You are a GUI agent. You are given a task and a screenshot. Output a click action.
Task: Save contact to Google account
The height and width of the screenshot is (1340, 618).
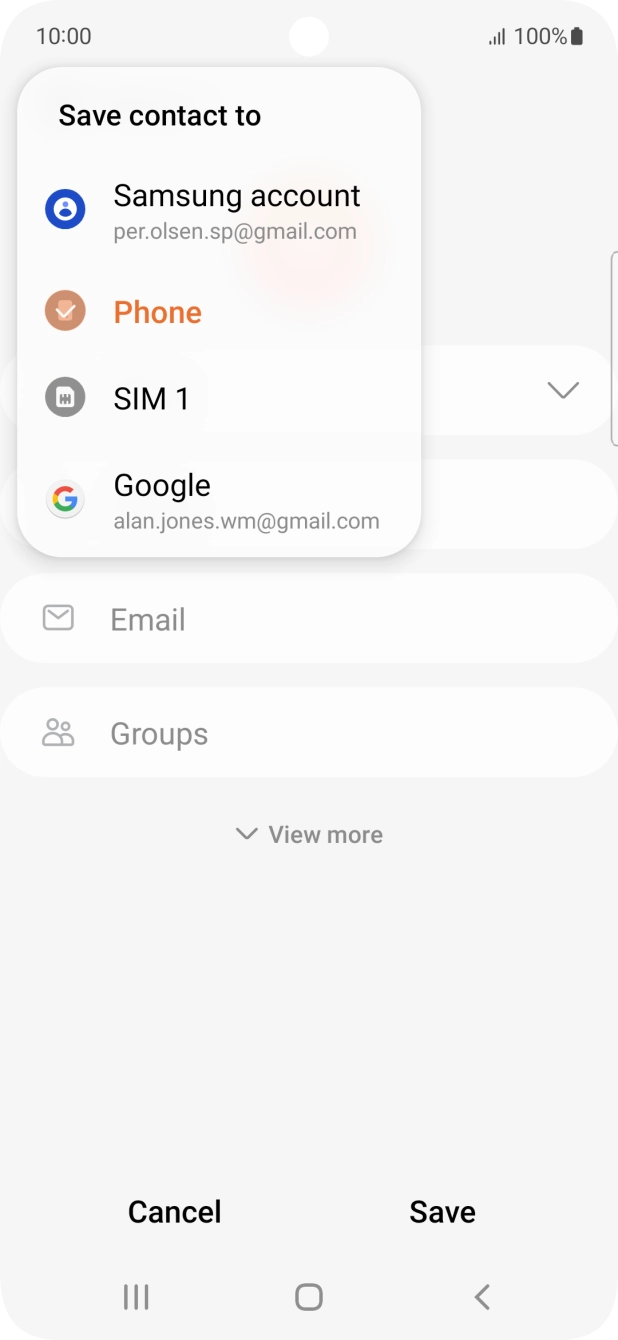(x=218, y=500)
